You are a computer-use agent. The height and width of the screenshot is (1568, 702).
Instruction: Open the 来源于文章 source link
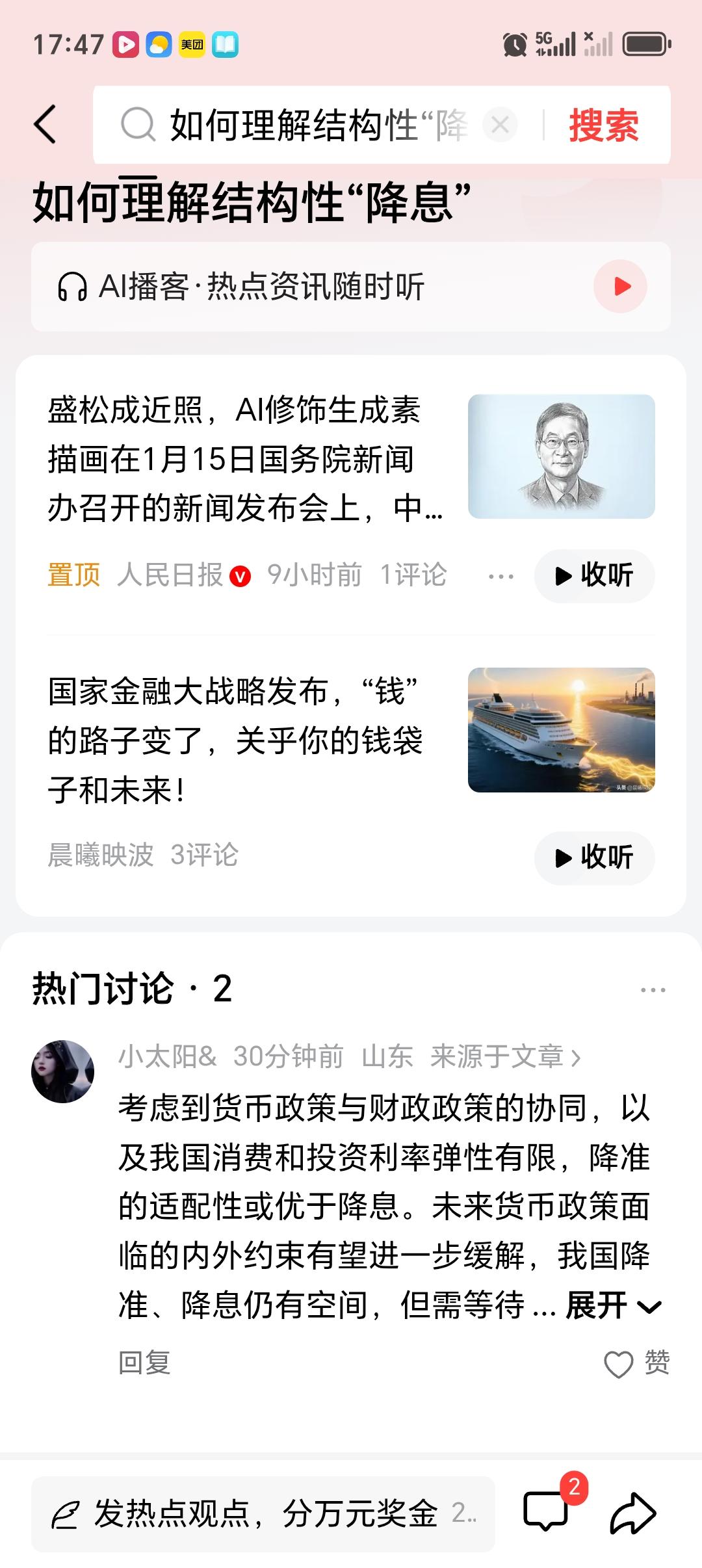click(x=504, y=1057)
